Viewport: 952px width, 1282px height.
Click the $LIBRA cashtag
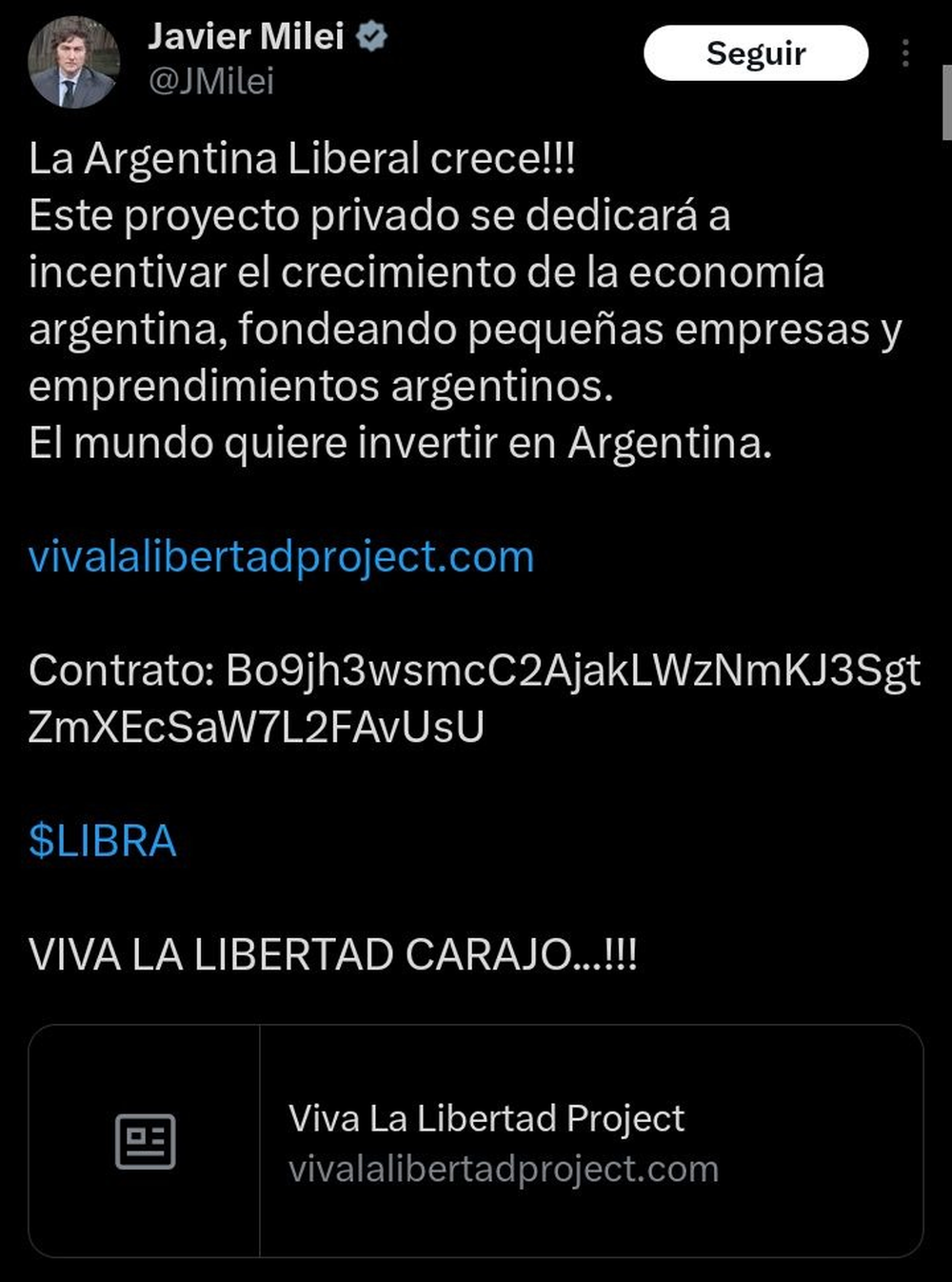[103, 840]
